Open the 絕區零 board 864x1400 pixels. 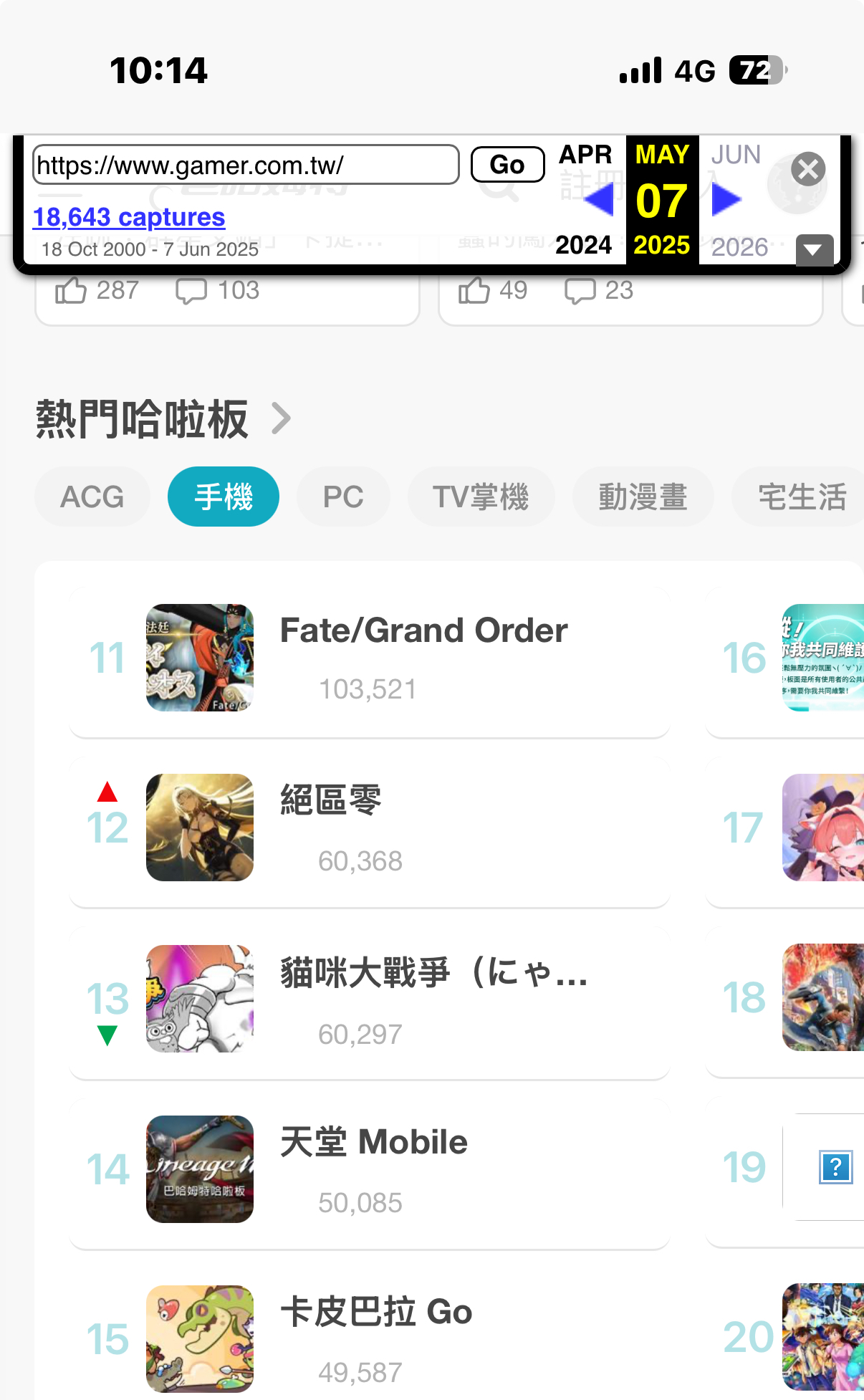click(370, 831)
